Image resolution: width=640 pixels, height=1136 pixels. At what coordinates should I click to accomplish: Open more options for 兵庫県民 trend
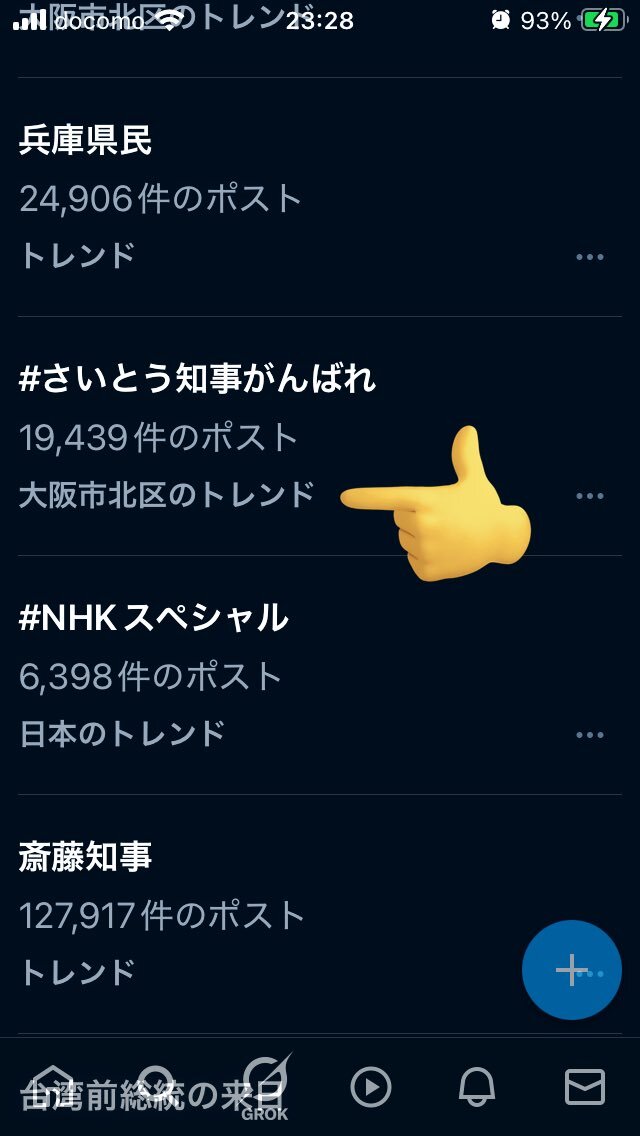(x=590, y=257)
